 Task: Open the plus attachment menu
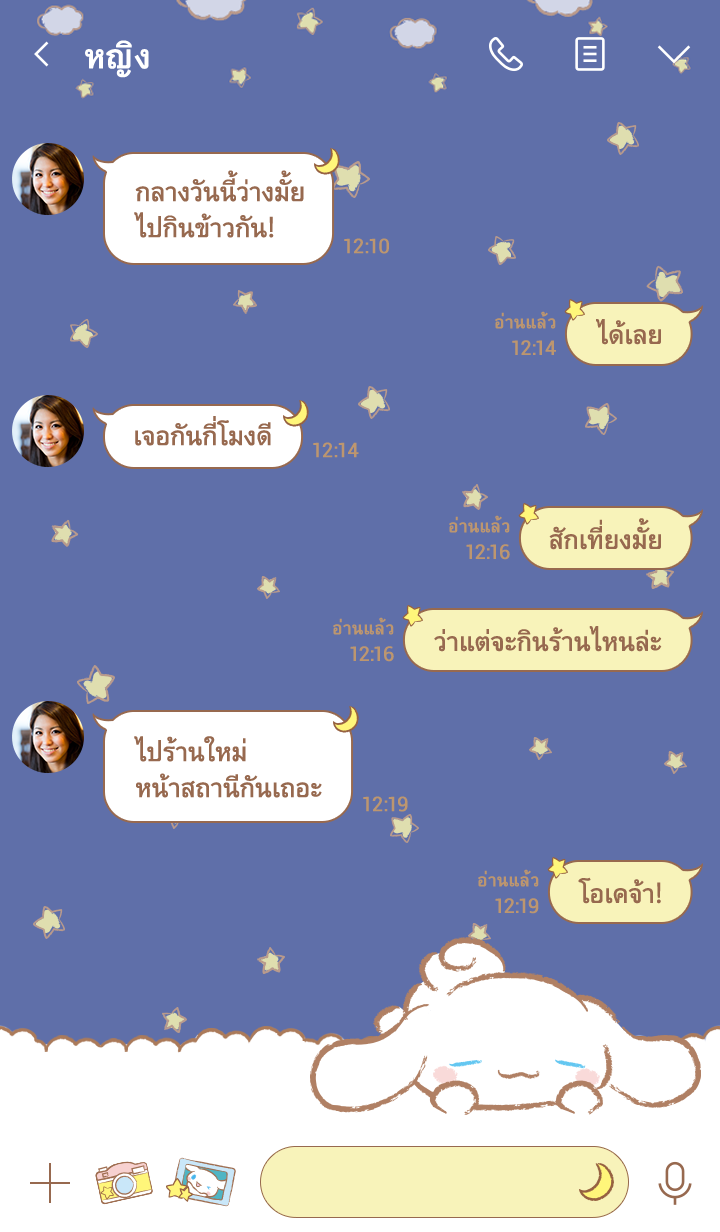pos(50,1183)
